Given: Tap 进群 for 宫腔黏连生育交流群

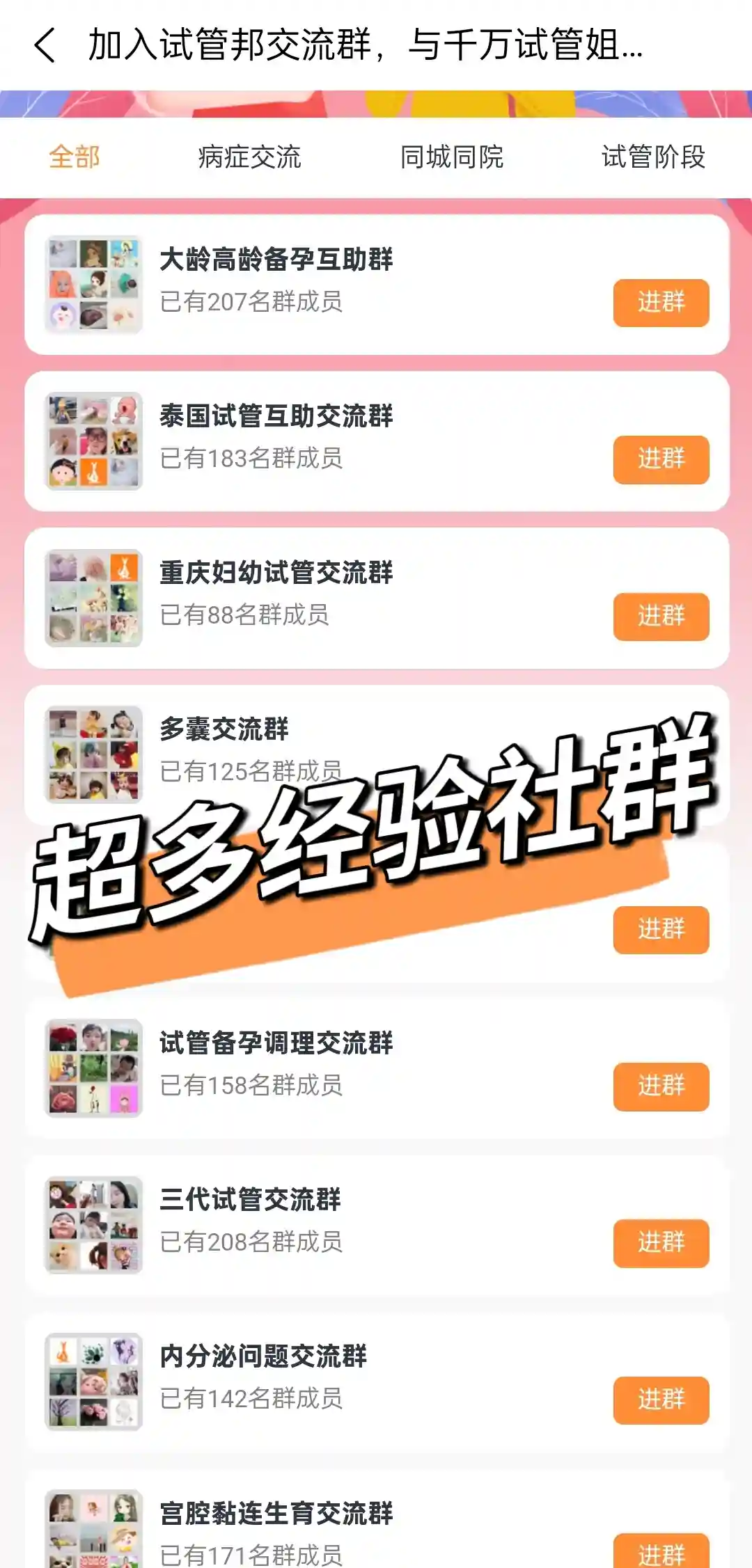Looking at the screenshot, I should tap(660, 1553).
